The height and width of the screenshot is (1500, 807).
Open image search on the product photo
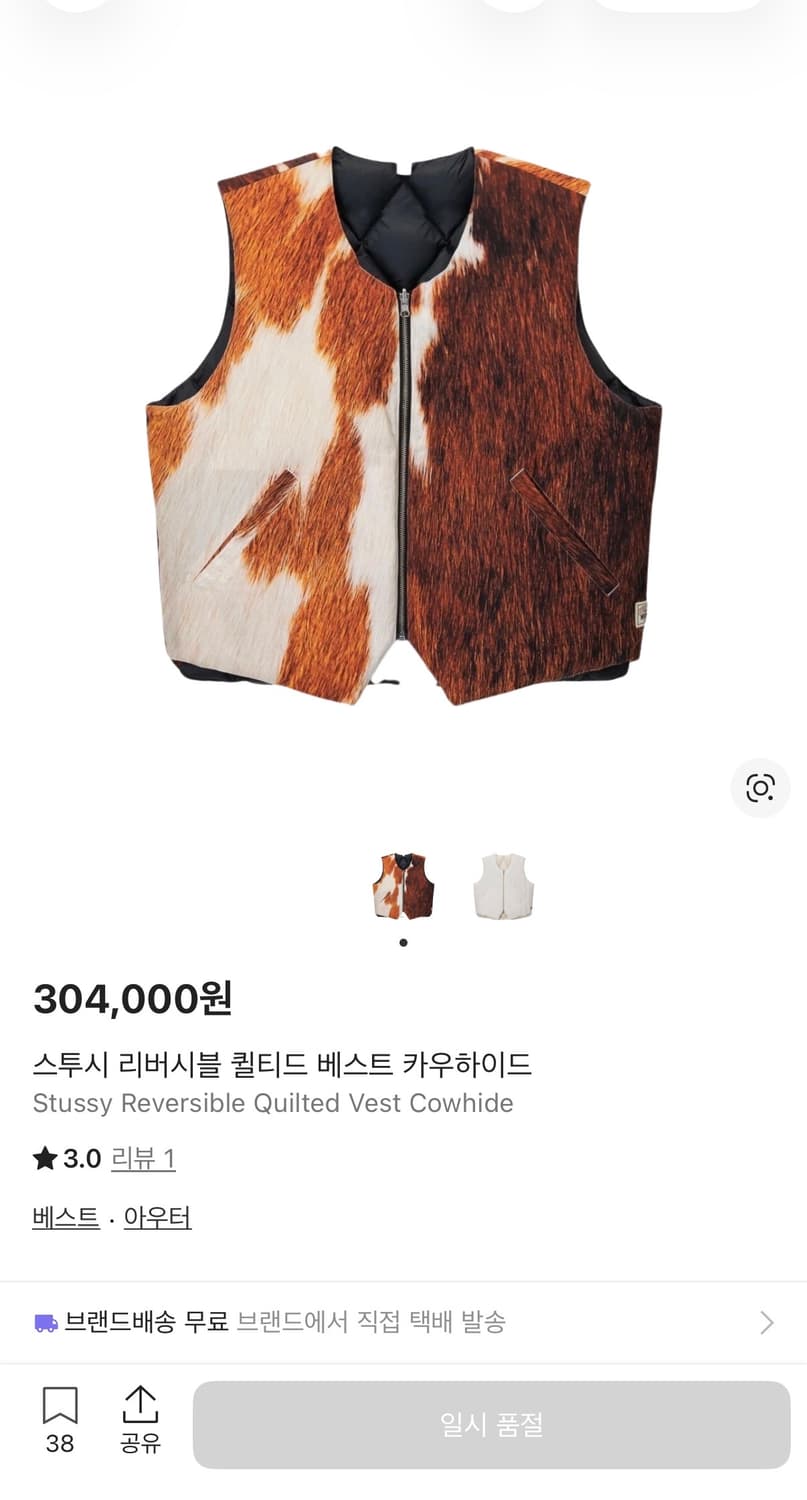[761, 788]
